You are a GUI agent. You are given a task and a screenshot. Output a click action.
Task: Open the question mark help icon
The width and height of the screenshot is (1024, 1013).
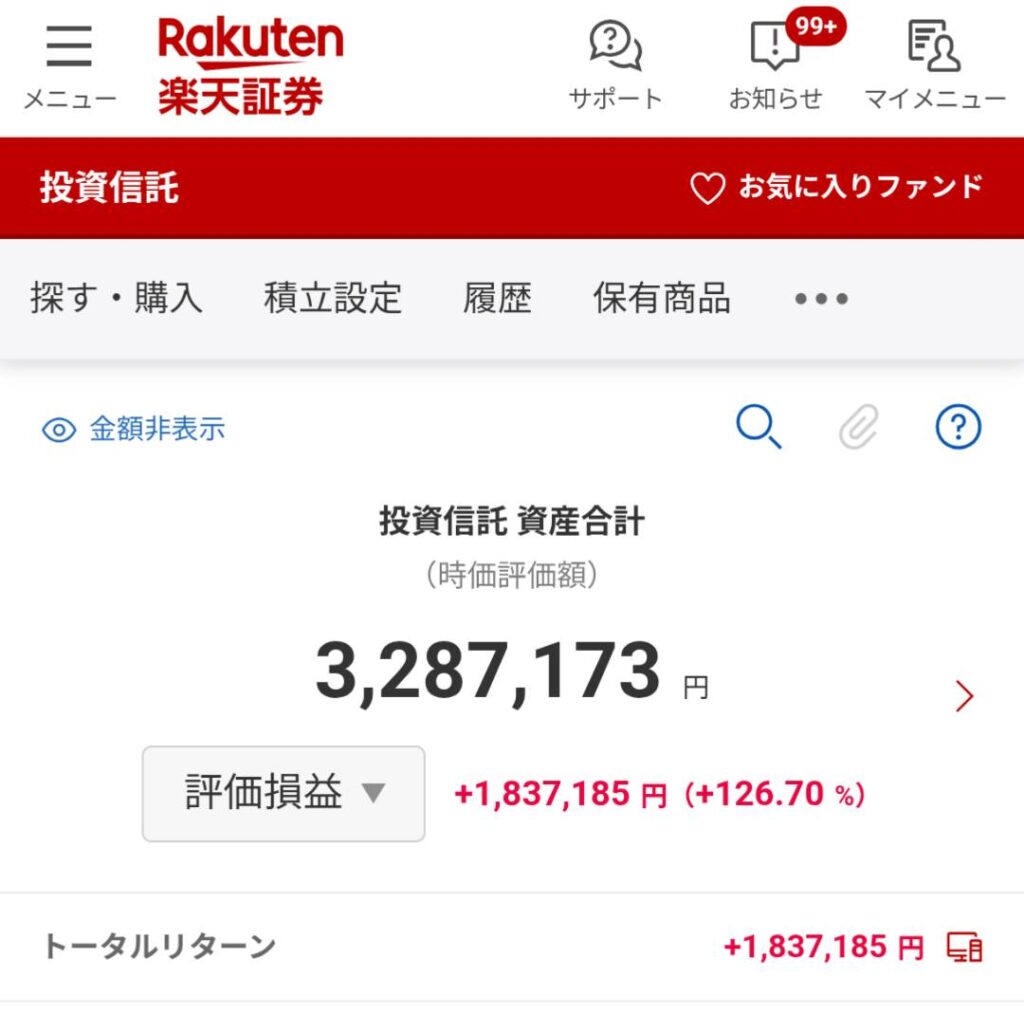pyautogui.click(x=958, y=428)
